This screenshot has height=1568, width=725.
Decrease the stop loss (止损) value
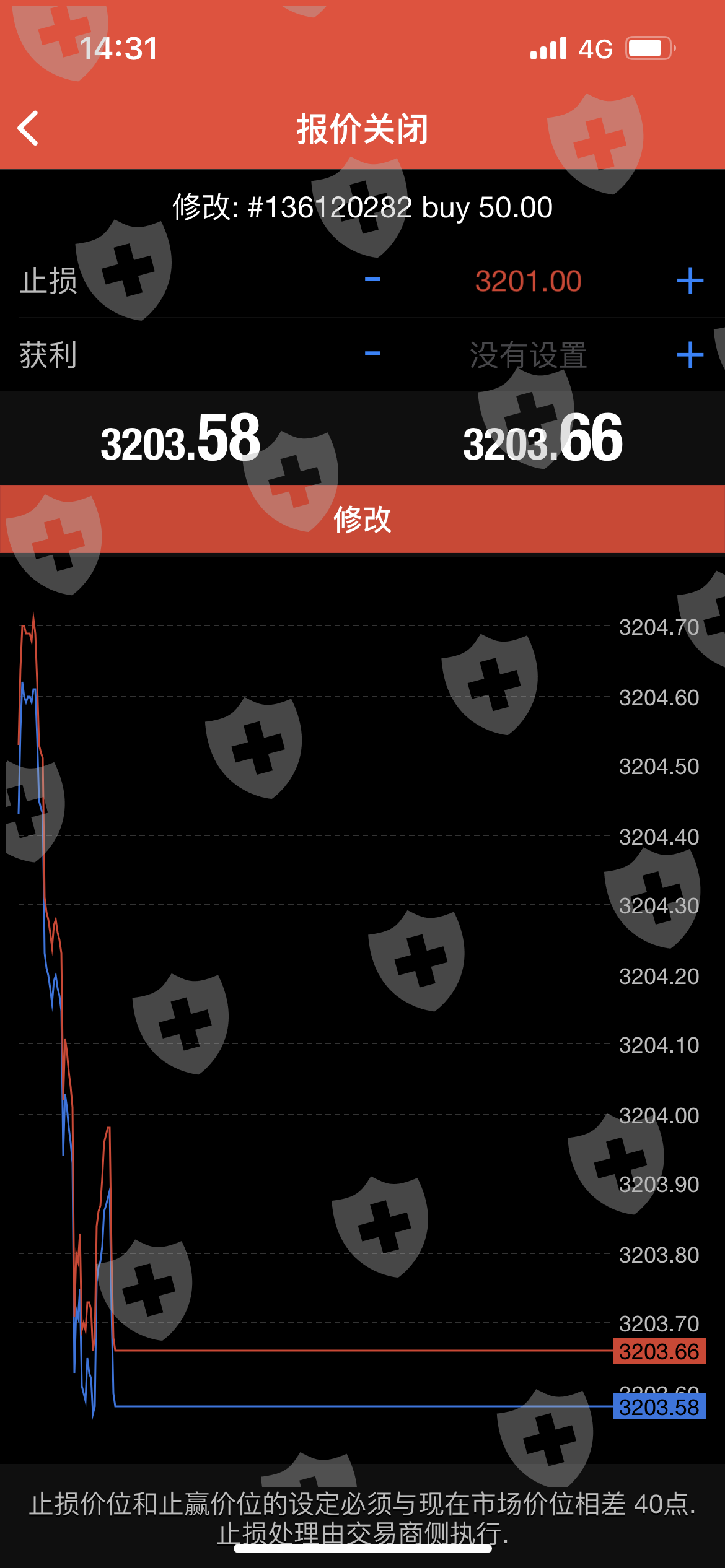tap(372, 280)
